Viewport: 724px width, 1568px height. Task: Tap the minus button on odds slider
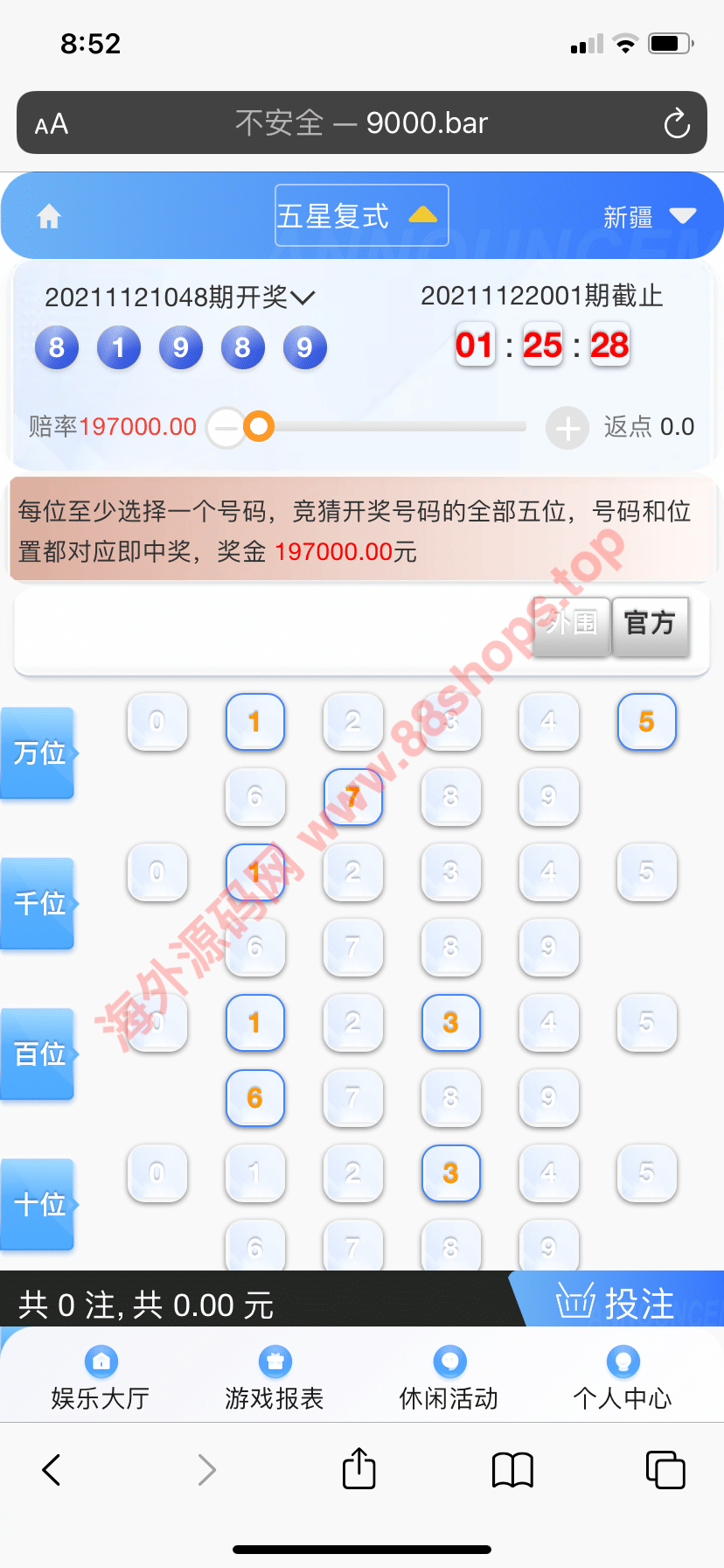(226, 428)
